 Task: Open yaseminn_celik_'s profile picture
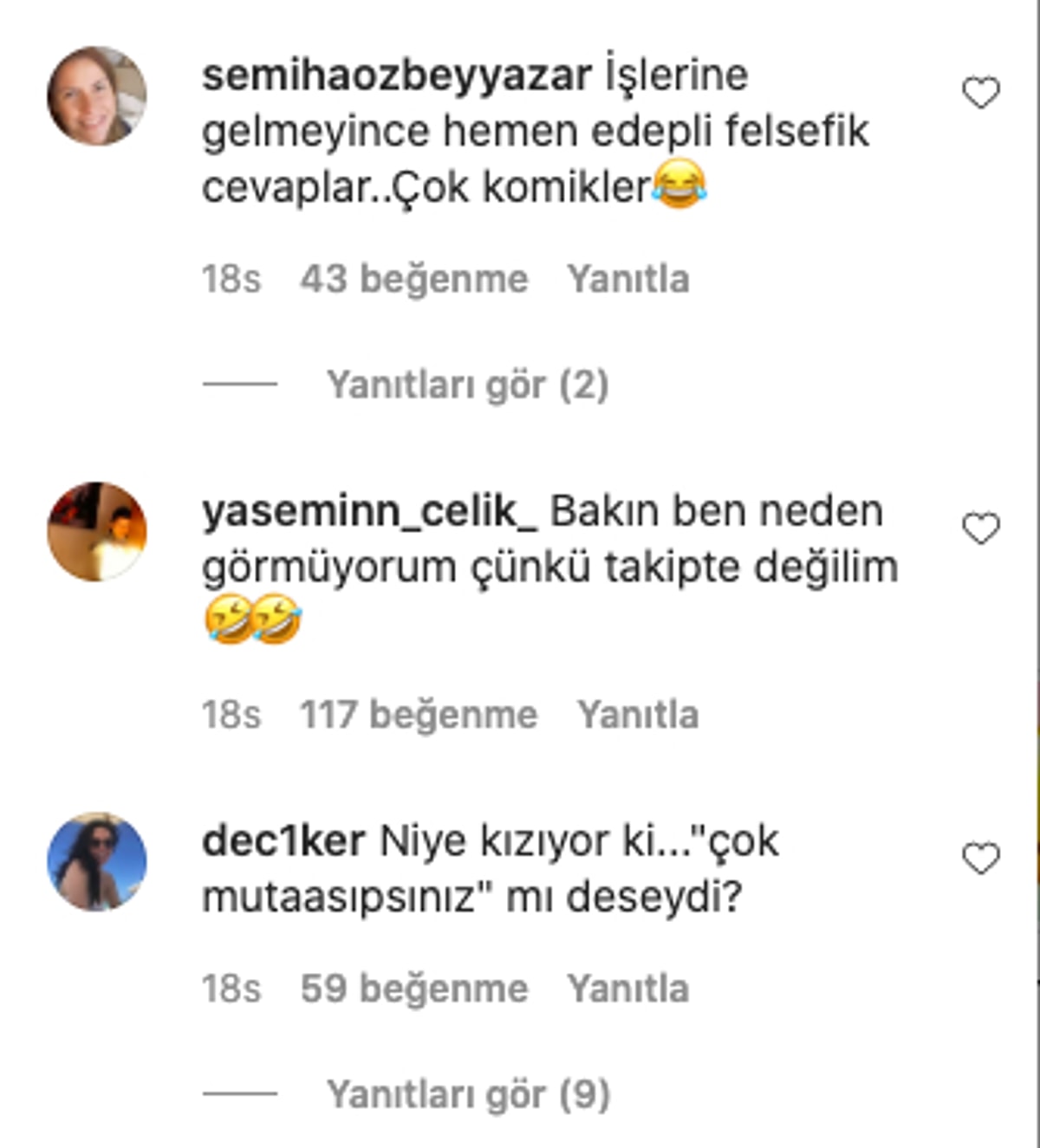tap(97, 530)
